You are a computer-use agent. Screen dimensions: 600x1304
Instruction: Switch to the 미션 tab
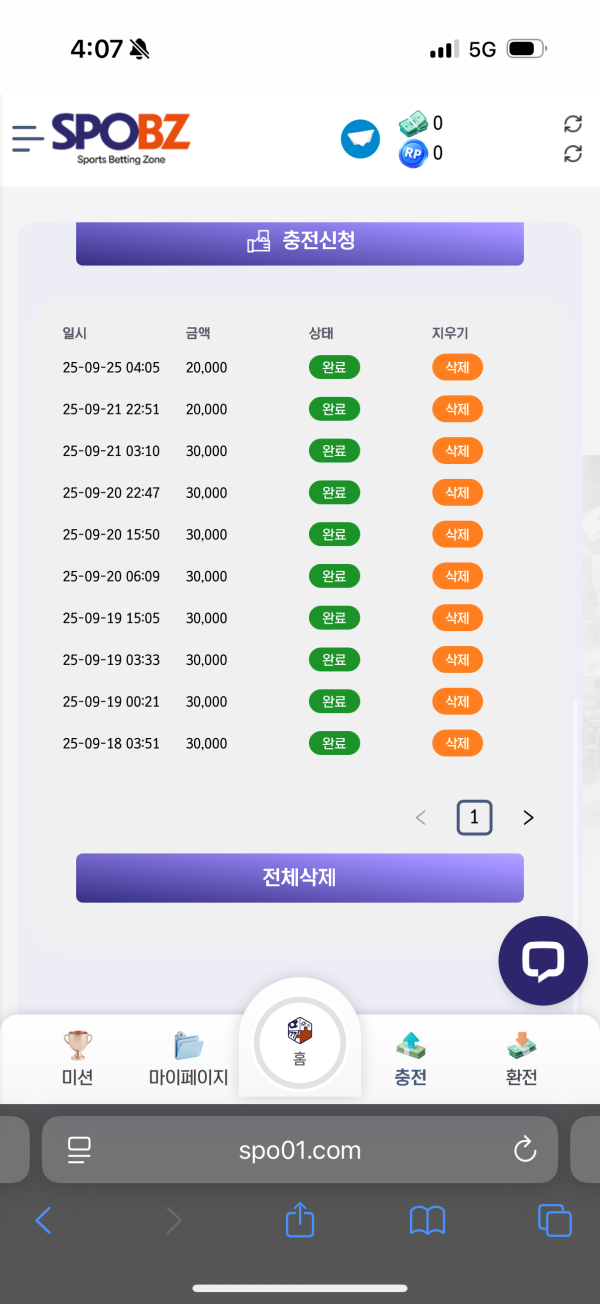[77, 1059]
